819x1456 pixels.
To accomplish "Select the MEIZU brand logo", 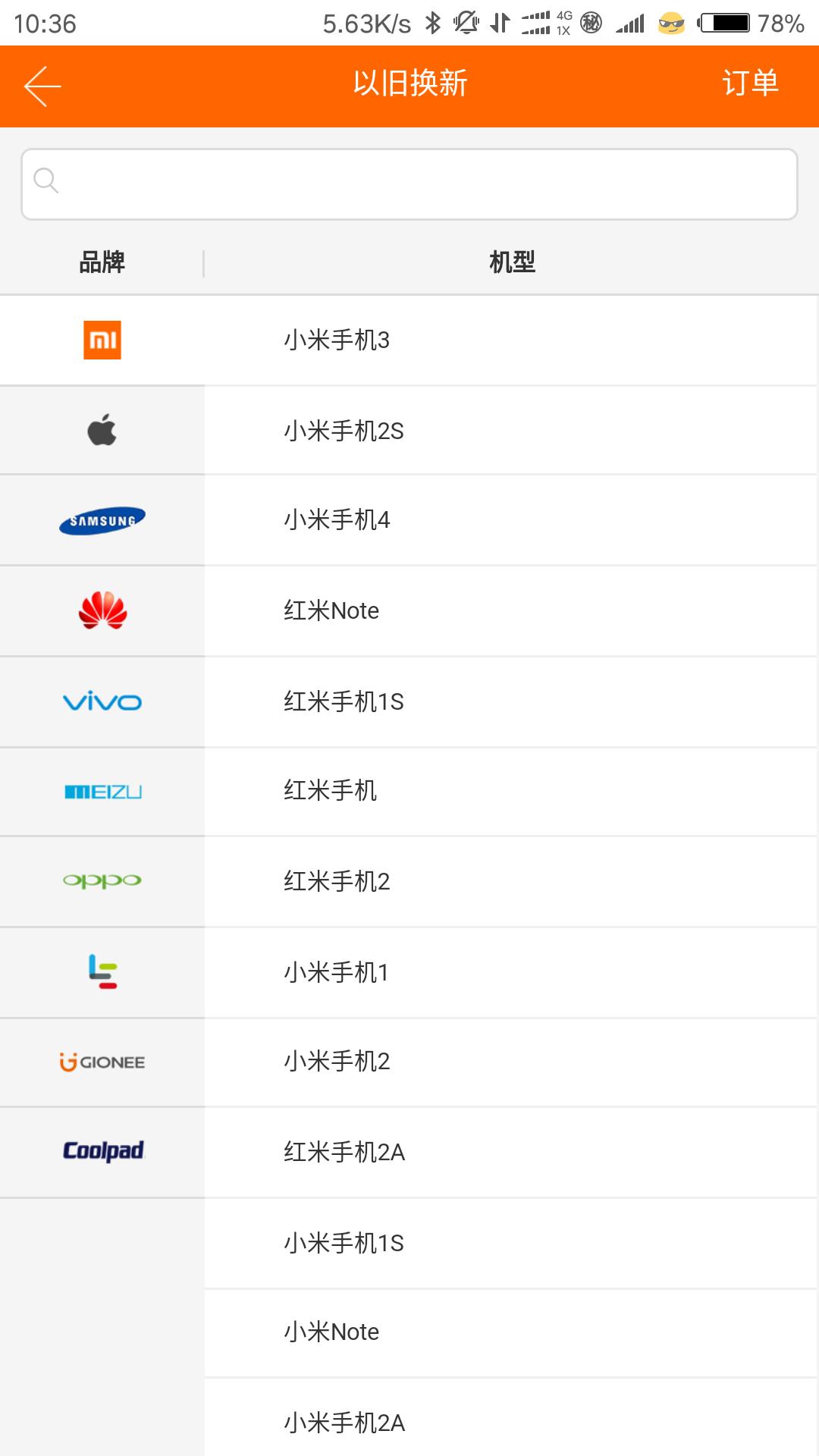I will (102, 790).
